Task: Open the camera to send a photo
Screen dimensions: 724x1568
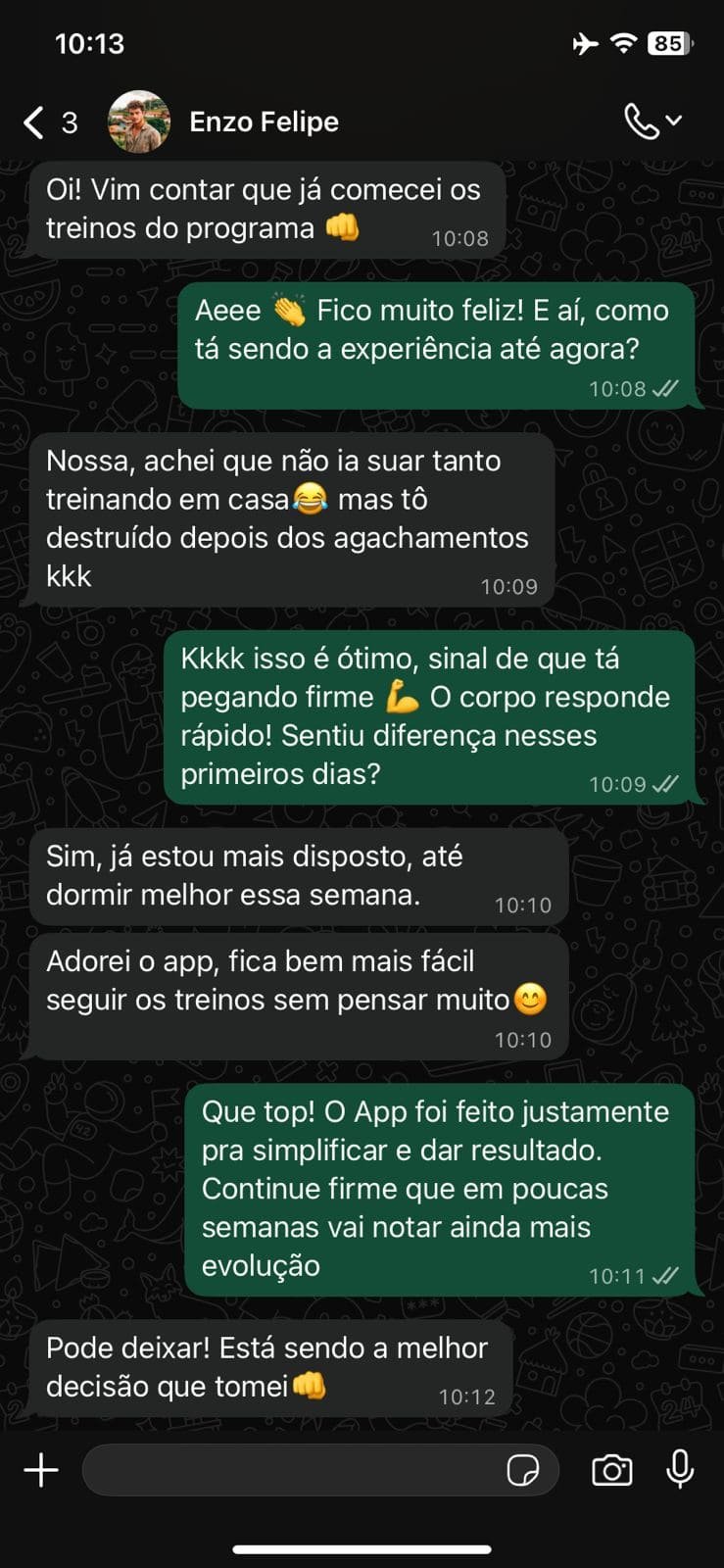Action: 611,1470
